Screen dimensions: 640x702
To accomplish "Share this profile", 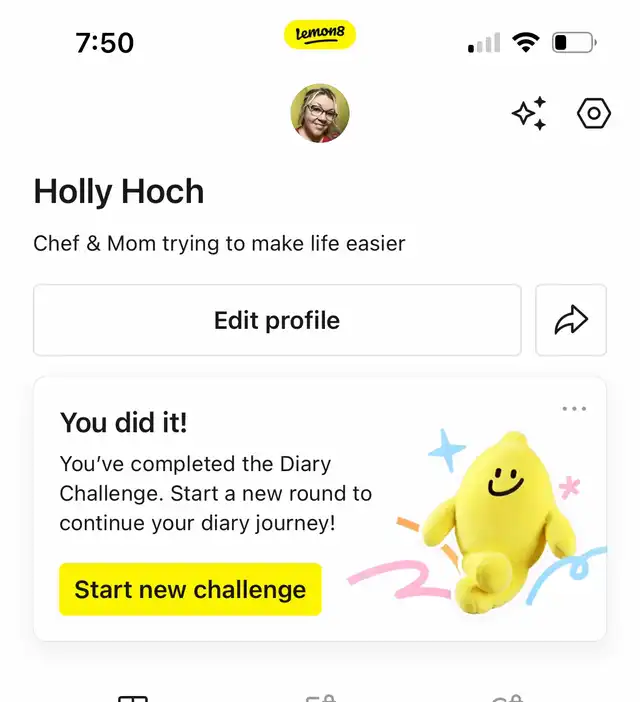I will point(571,320).
